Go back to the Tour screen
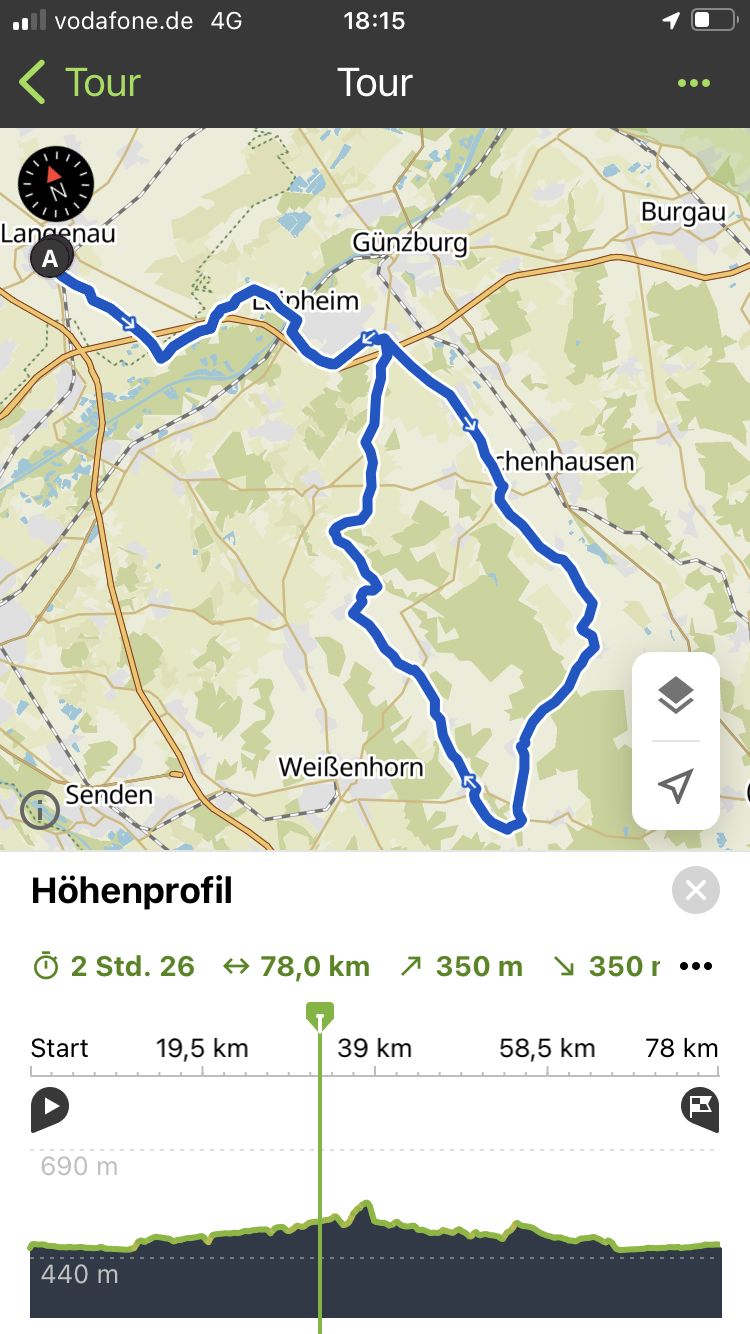750x1334 pixels. (x=80, y=83)
